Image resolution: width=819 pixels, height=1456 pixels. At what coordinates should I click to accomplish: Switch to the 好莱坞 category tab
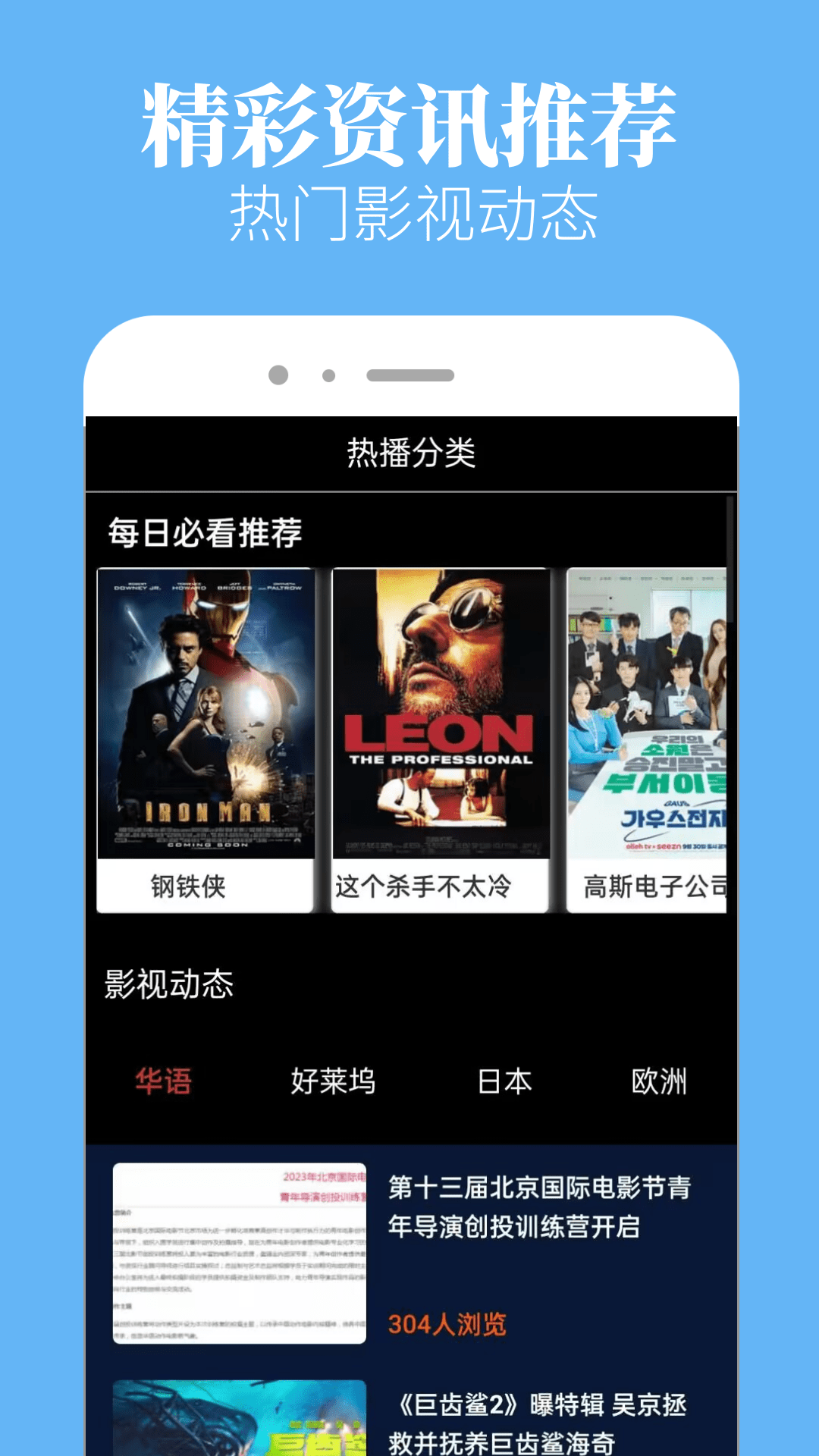334,1083
